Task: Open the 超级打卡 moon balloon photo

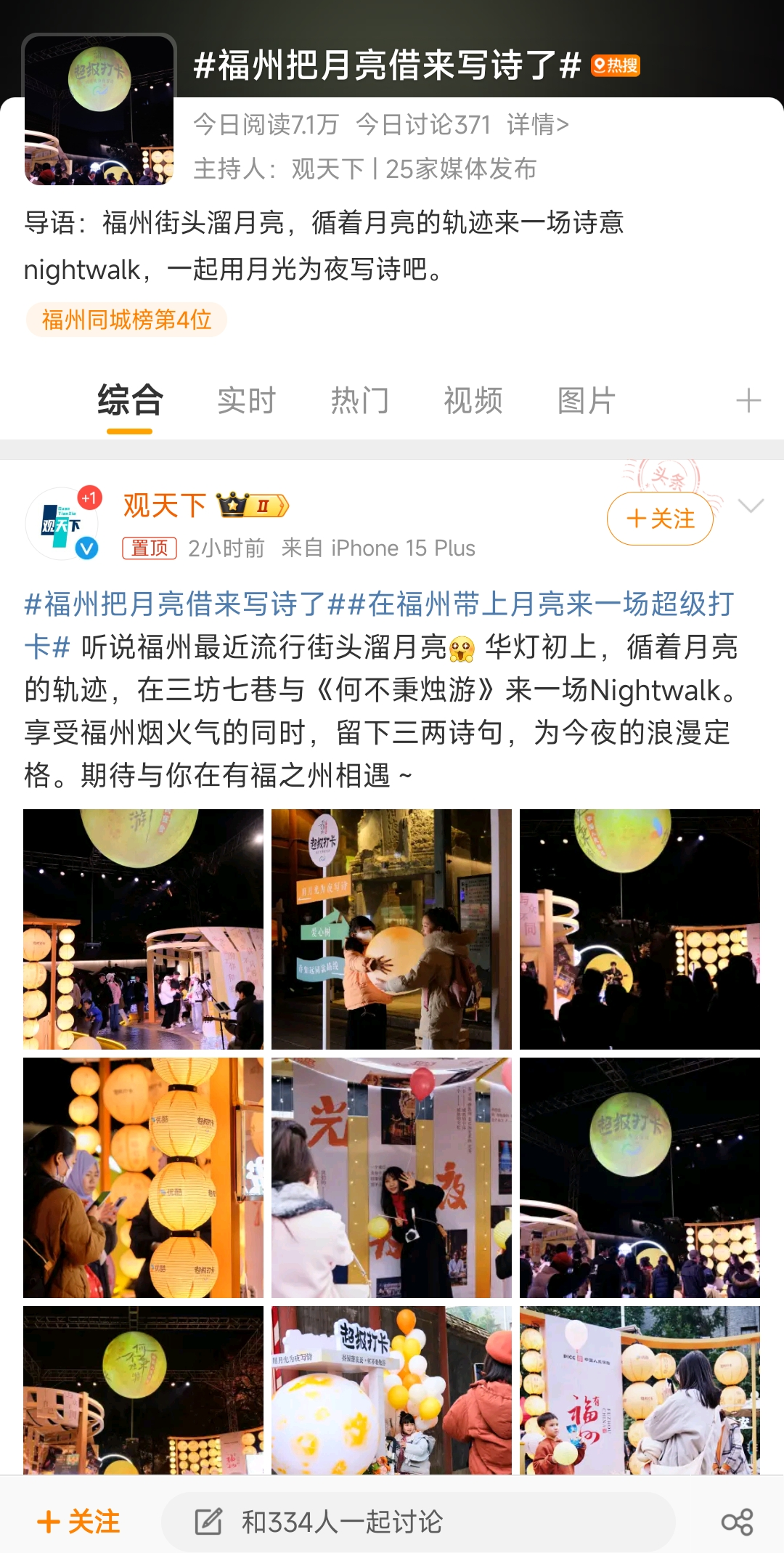Action: pyautogui.click(x=640, y=1177)
